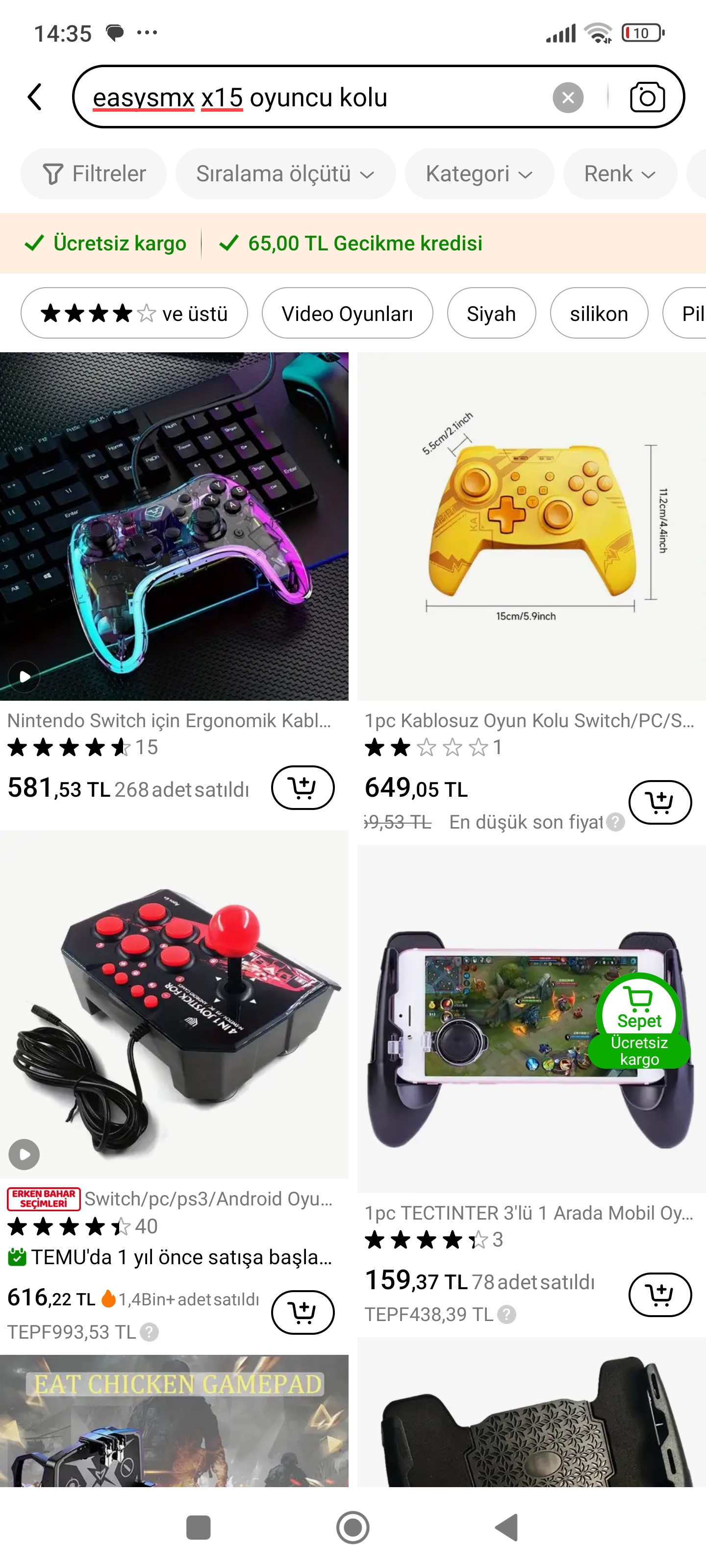Open camera image search
Viewport: 706px width, 1568px height.
(x=647, y=98)
